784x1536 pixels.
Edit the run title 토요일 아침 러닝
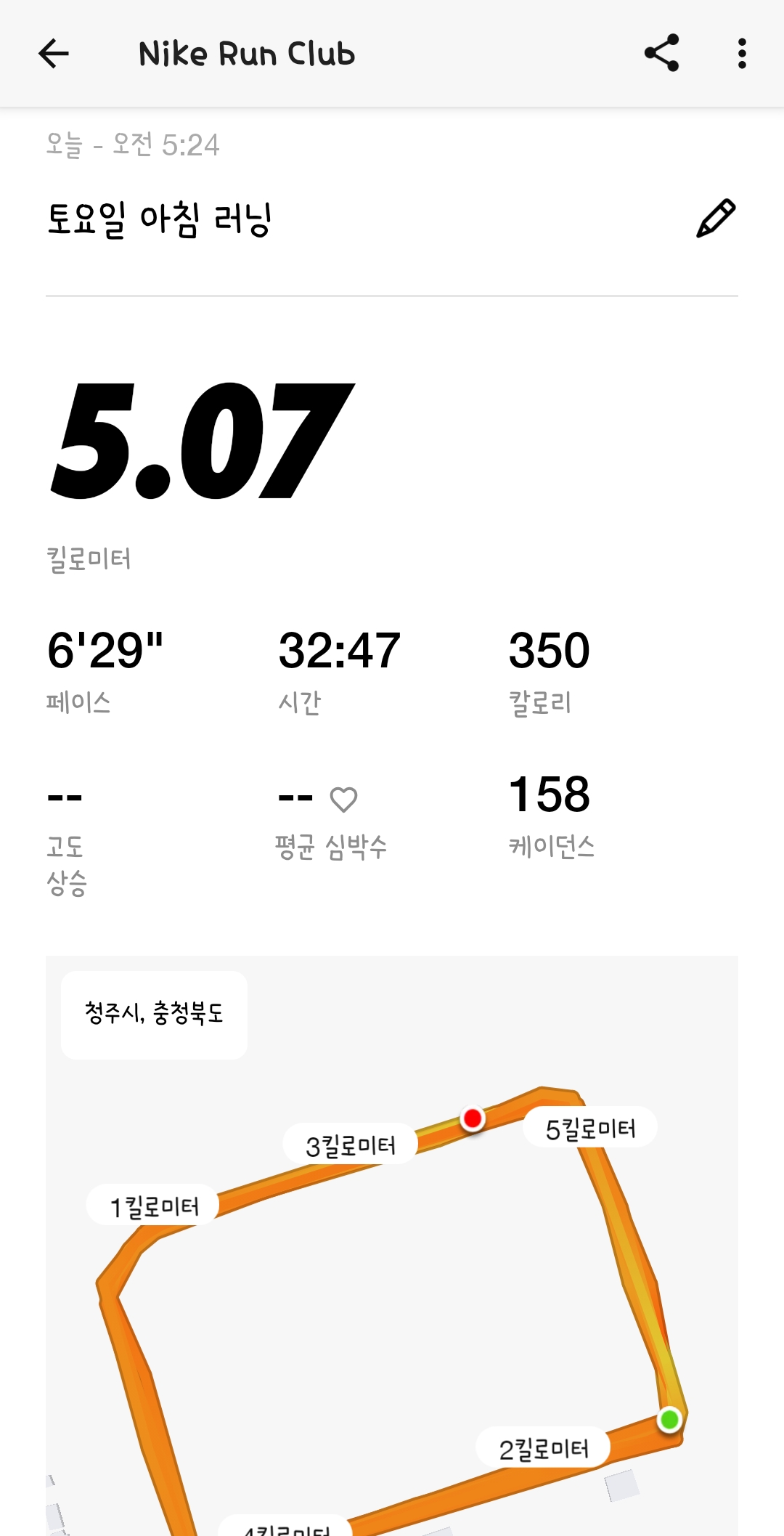pyautogui.click(x=715, y=218)
